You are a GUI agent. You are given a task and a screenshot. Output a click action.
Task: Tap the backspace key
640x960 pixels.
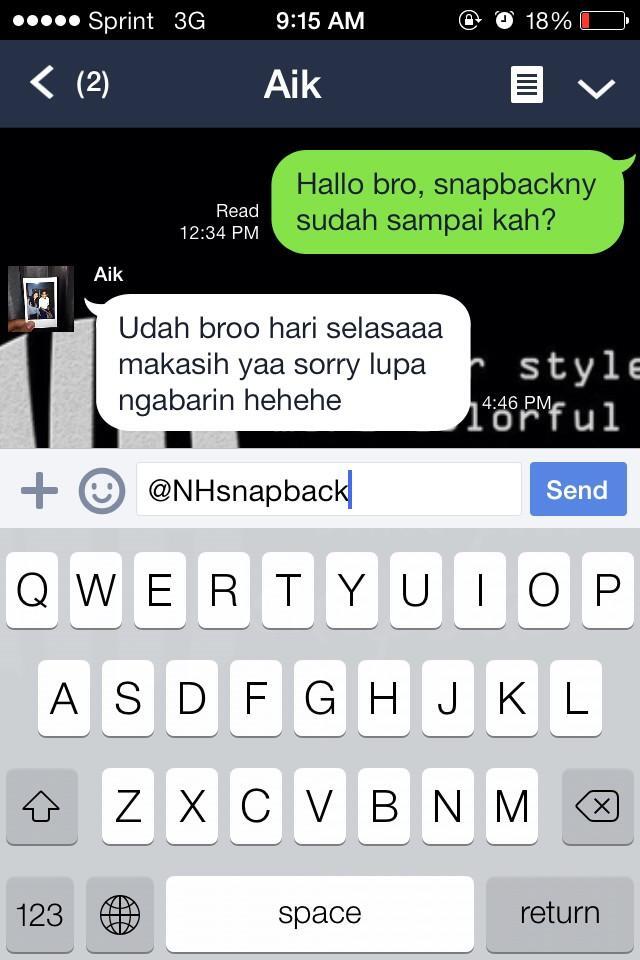(x=597, y=806)
